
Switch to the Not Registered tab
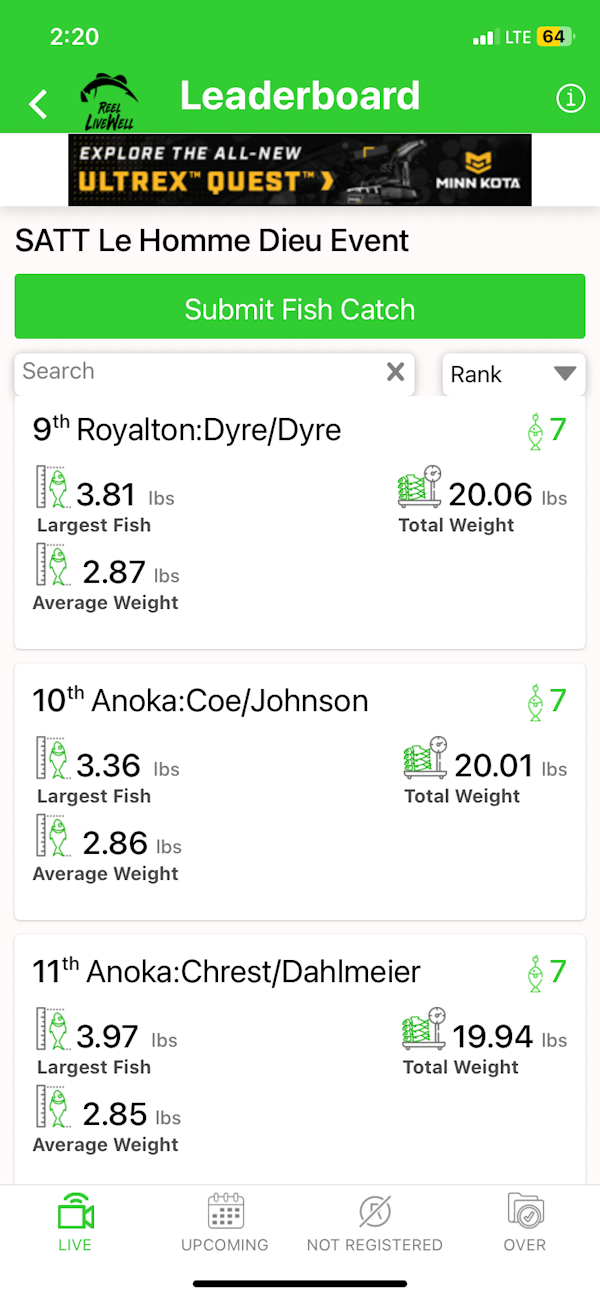point(375,1222)
